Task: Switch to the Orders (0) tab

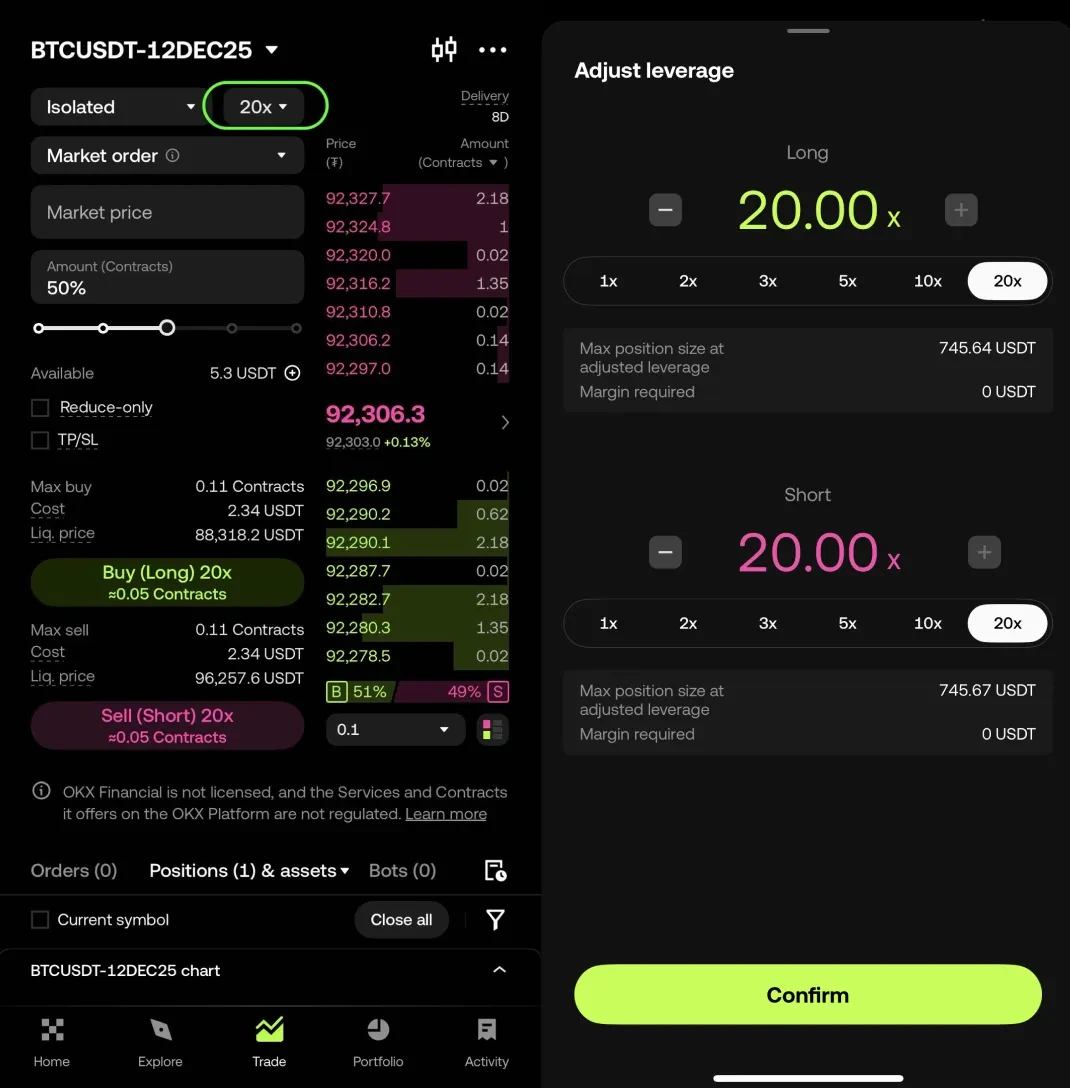Action: point(74,870)
